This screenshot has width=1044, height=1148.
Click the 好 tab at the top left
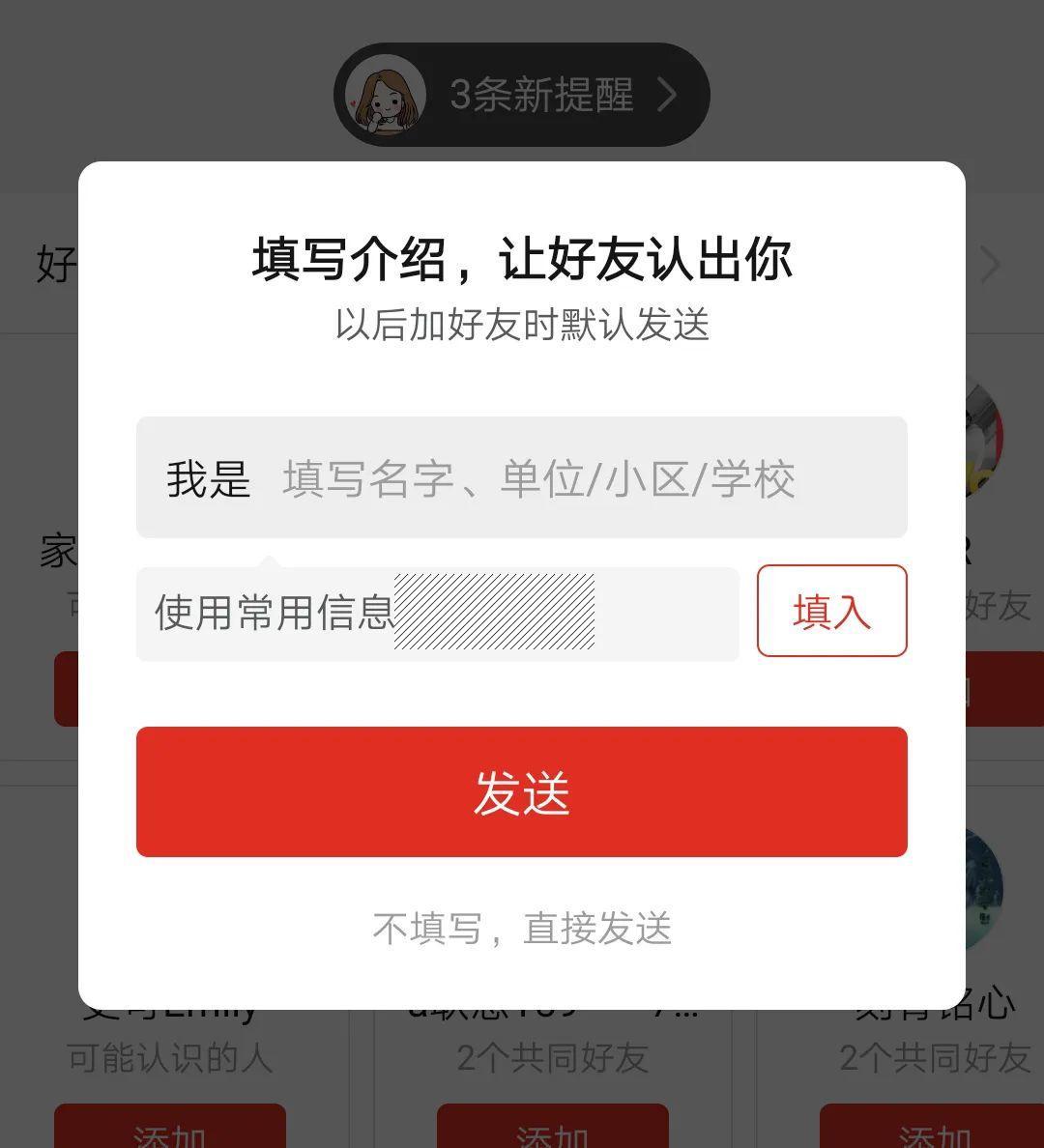pyautogui.click(x=53, y=264)
